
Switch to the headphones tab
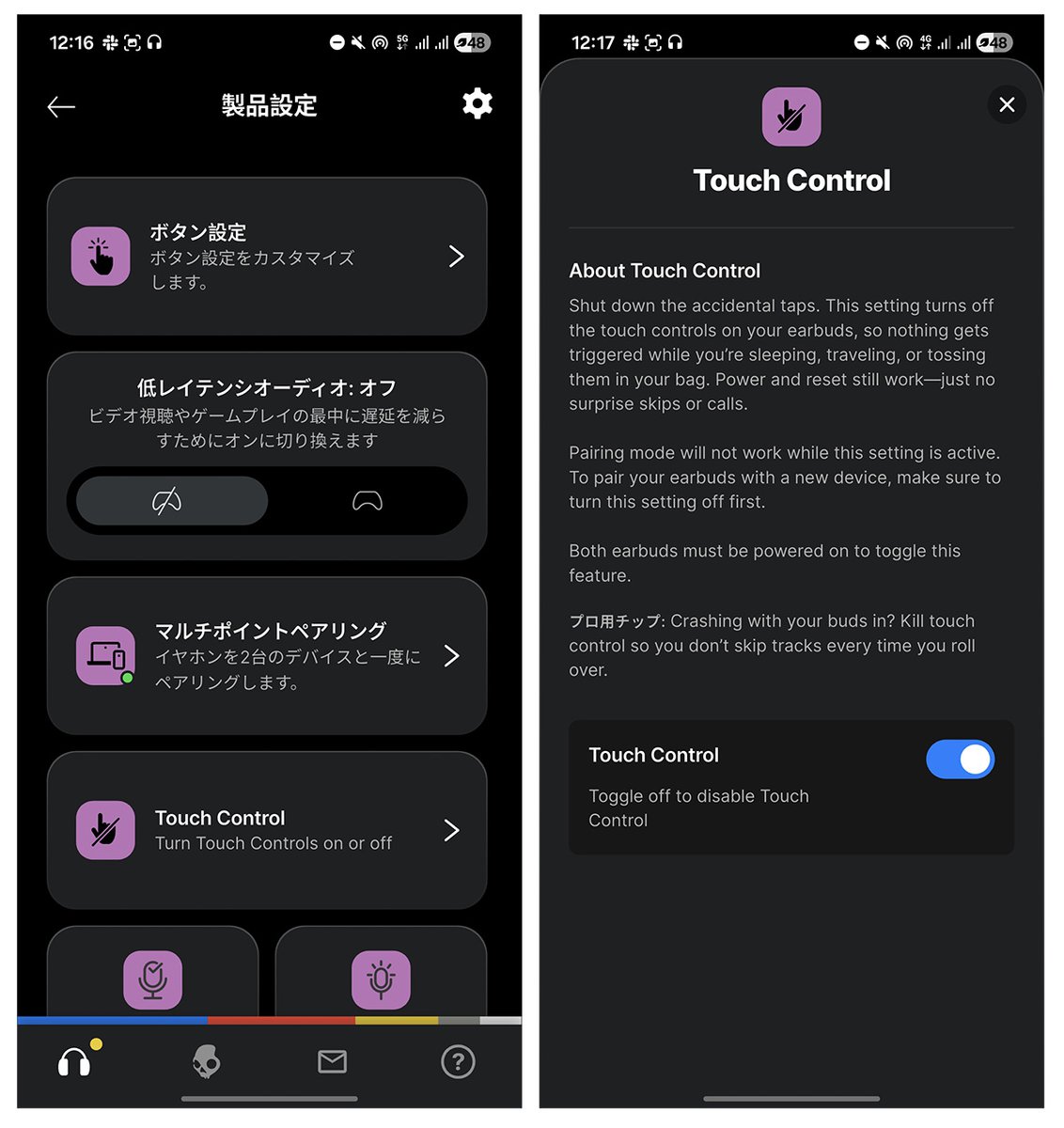[x=74, y=1063]
